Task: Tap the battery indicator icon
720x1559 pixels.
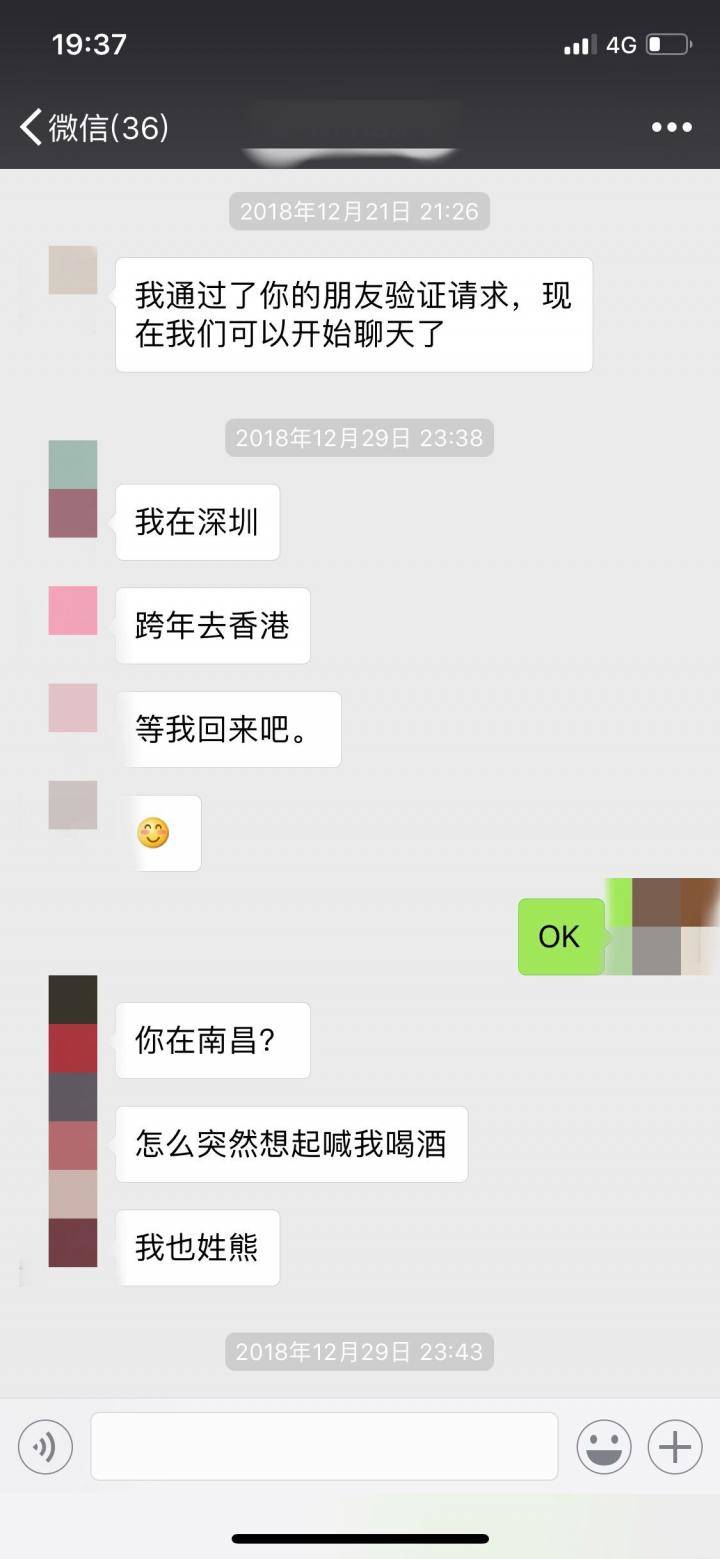Action: [x=666, y=43]
